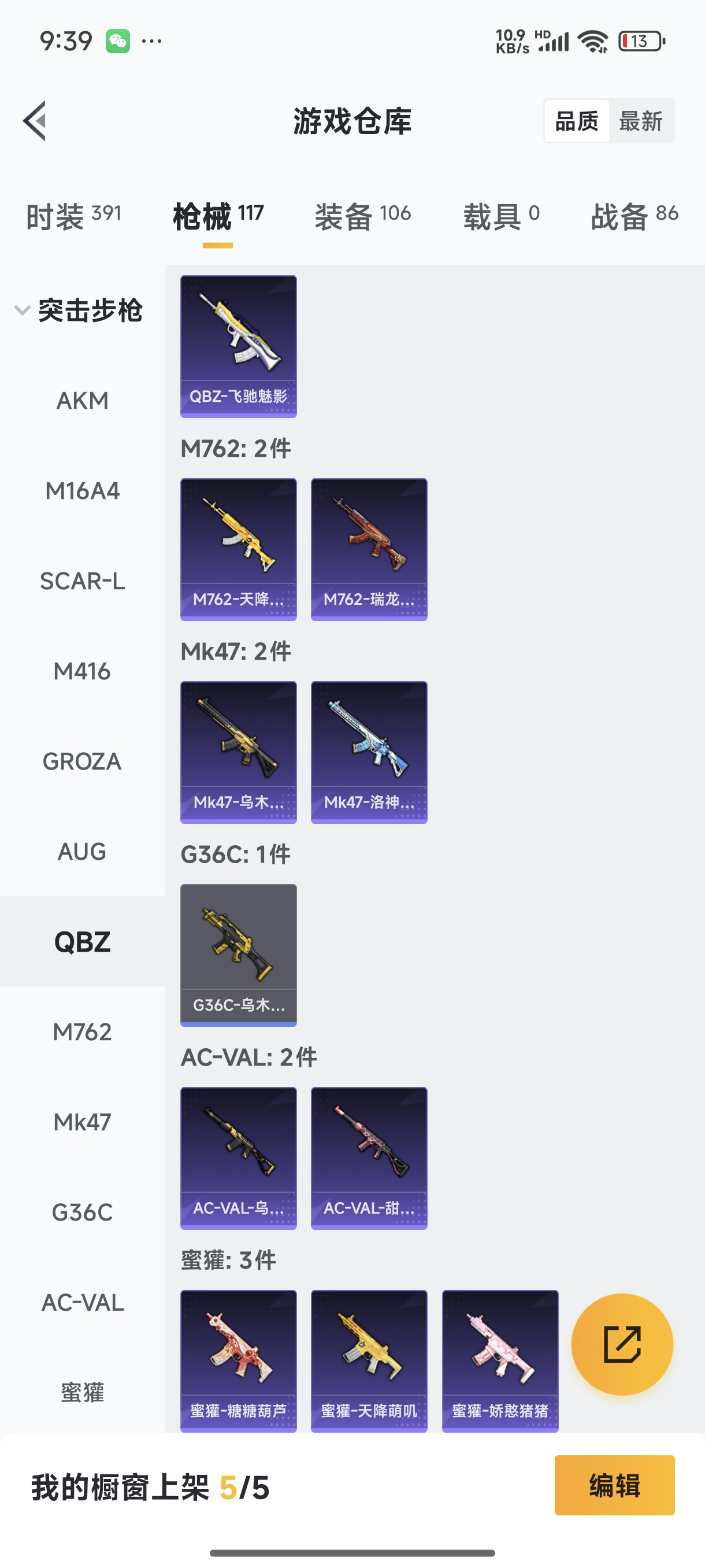Open the 战备 tab

point(634,216)
